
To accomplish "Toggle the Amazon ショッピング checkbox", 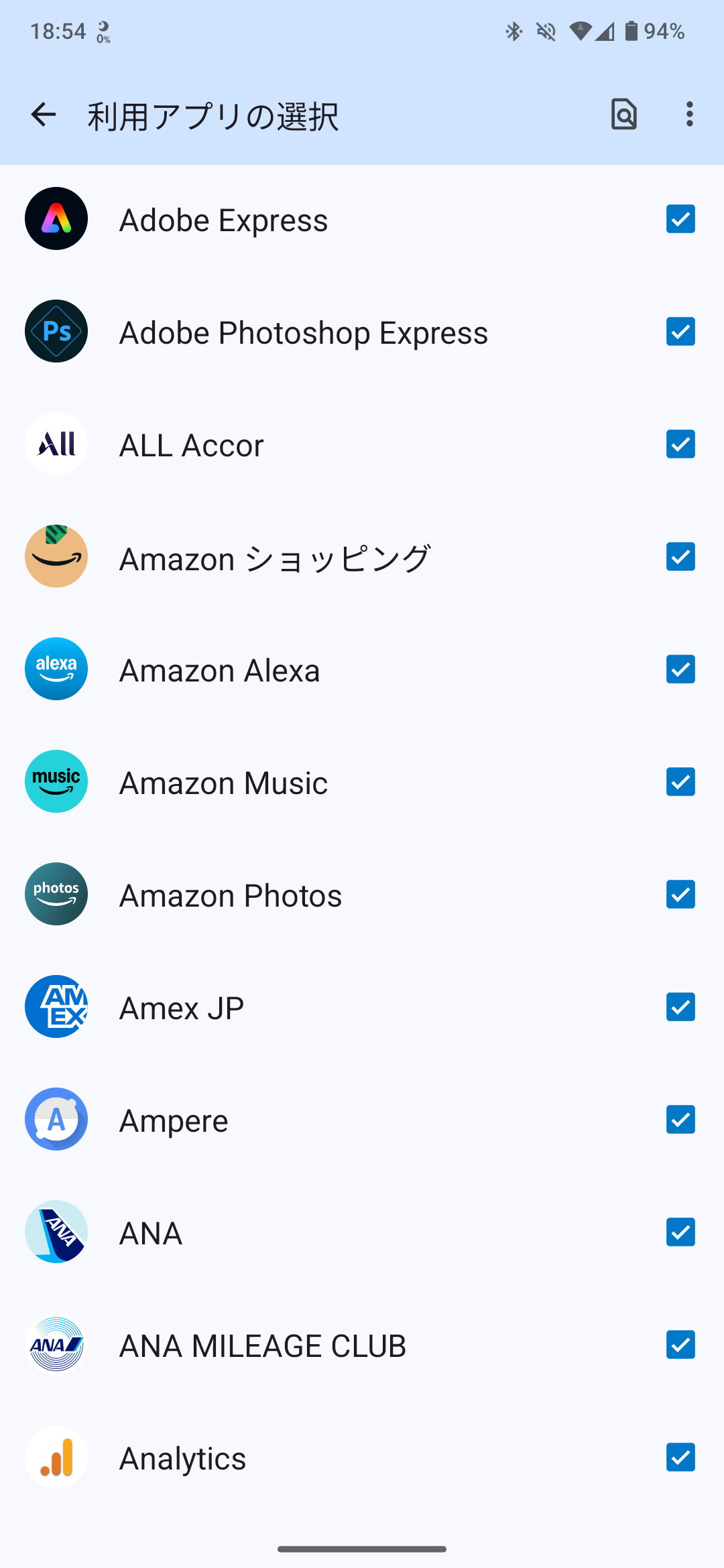I will pos(680,557).
